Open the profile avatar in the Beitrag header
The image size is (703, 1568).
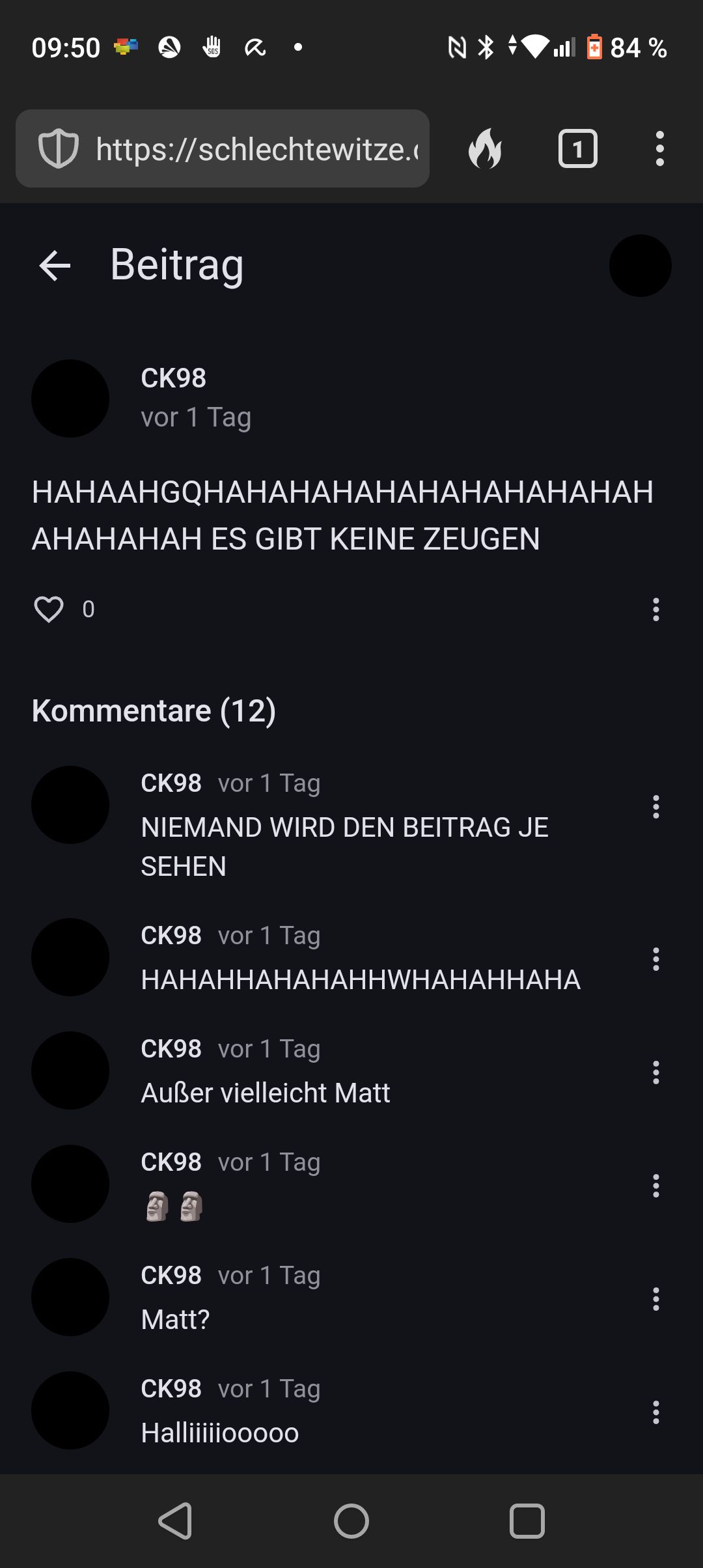click(640, 266)
